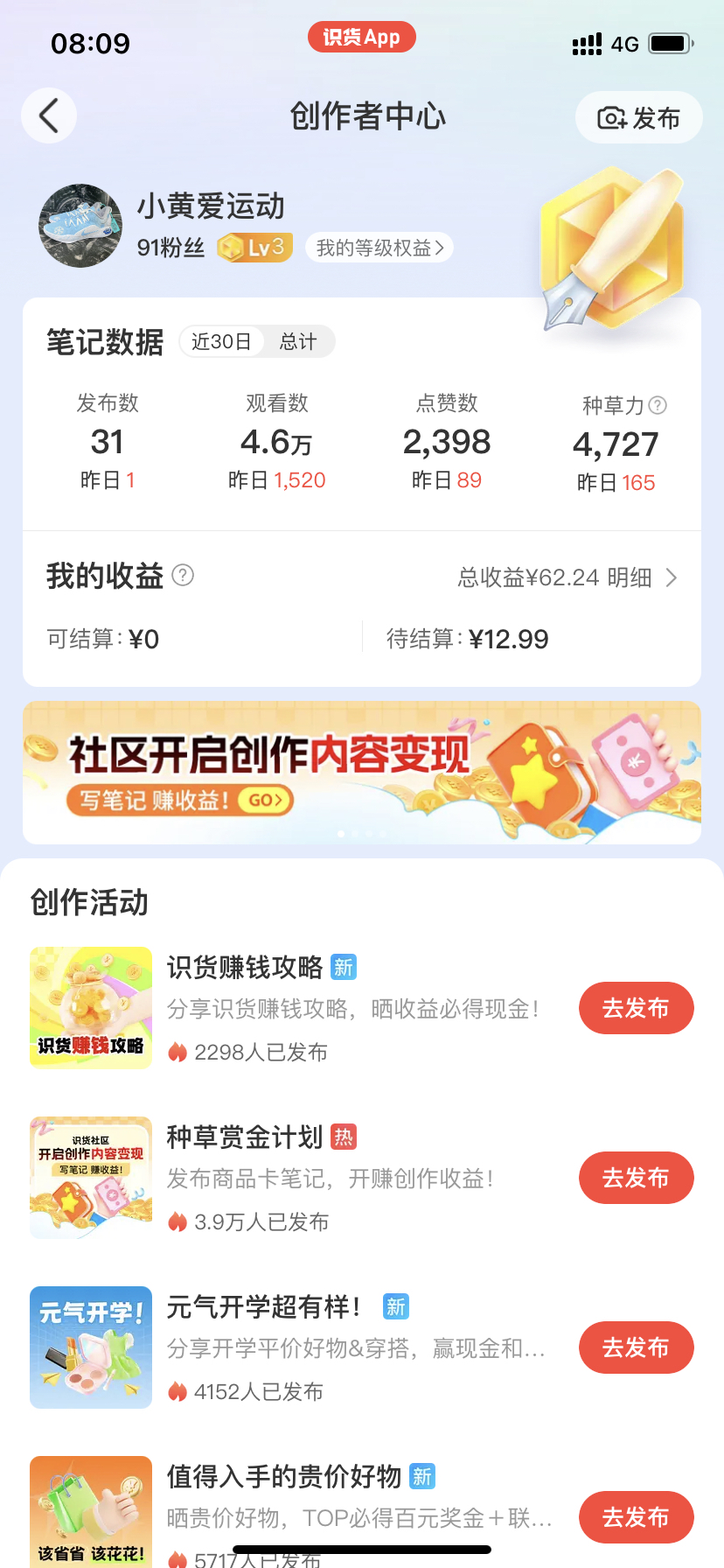
Task: Tap 去发布 for 值得入手的贵价好物
Action: pos(636,1516)
